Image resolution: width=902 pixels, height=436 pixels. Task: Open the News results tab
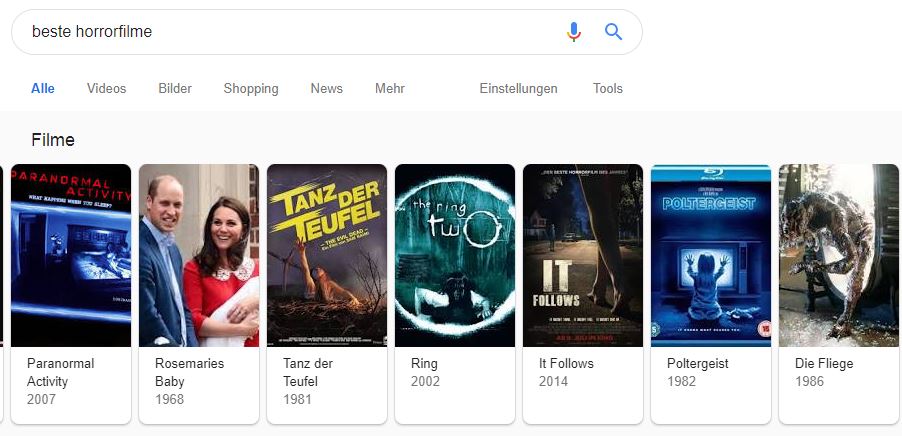[x=326, y=88]
